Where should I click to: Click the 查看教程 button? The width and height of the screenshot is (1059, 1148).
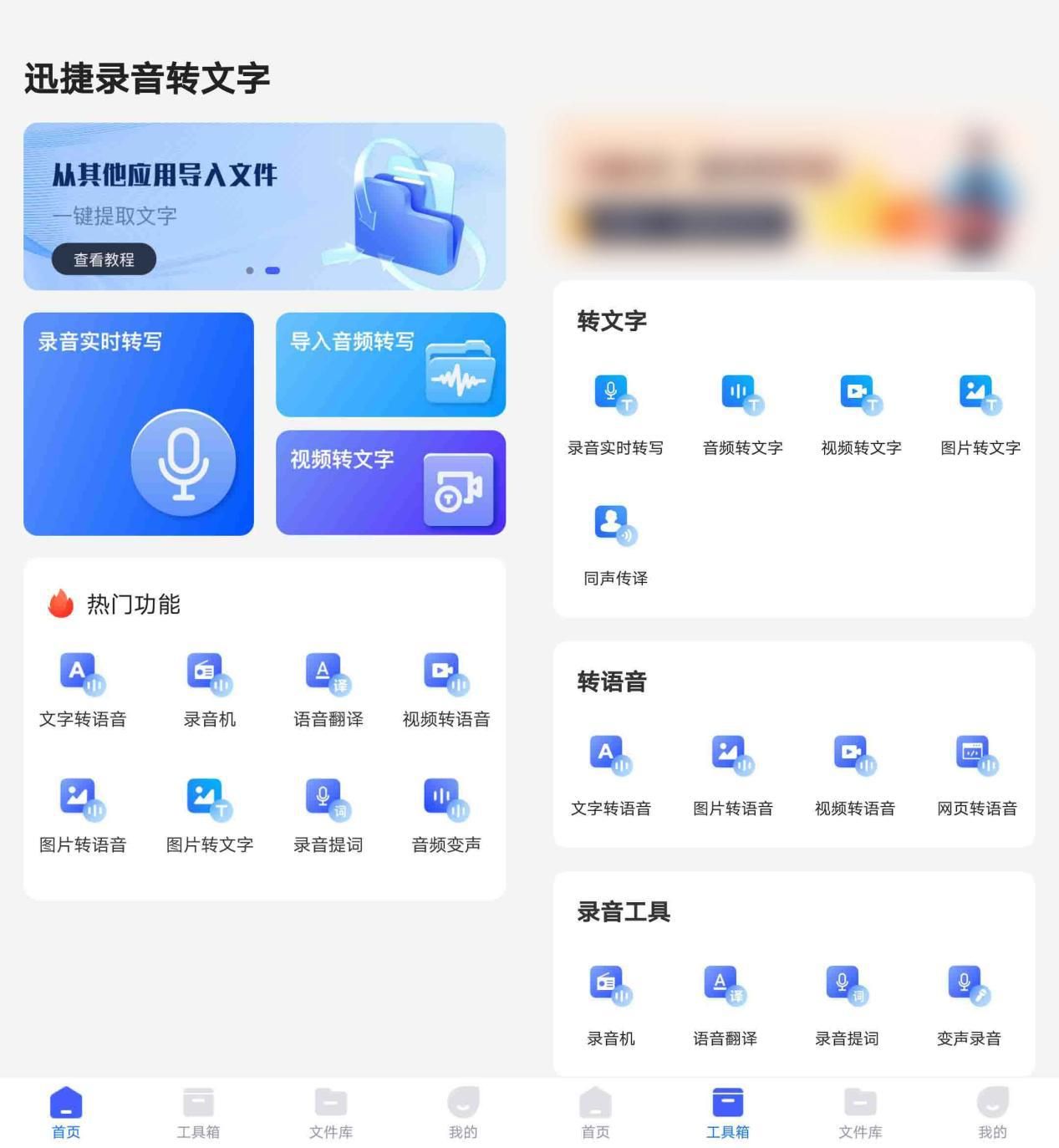[x=102, y=259]
